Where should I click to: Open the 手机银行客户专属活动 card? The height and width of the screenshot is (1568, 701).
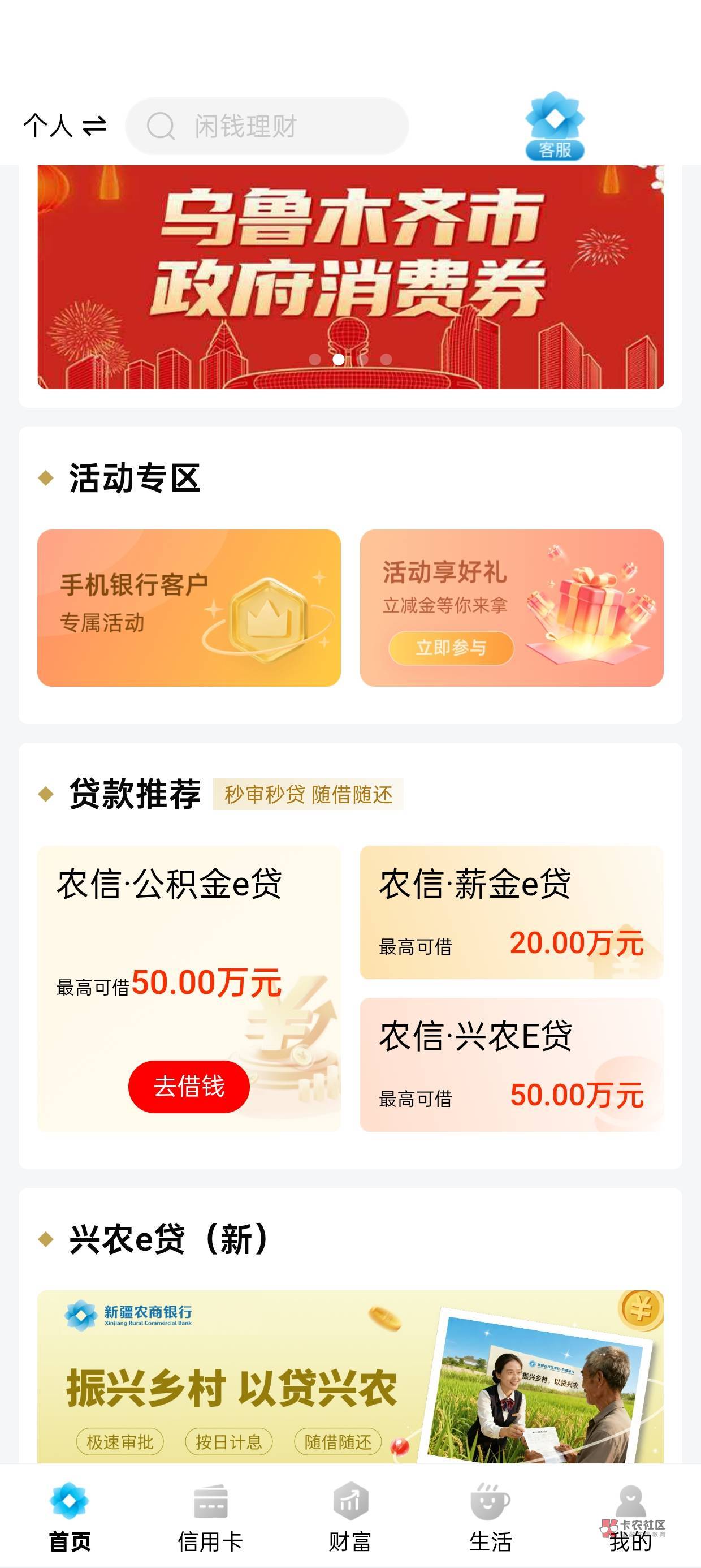(x=189, y=608)
